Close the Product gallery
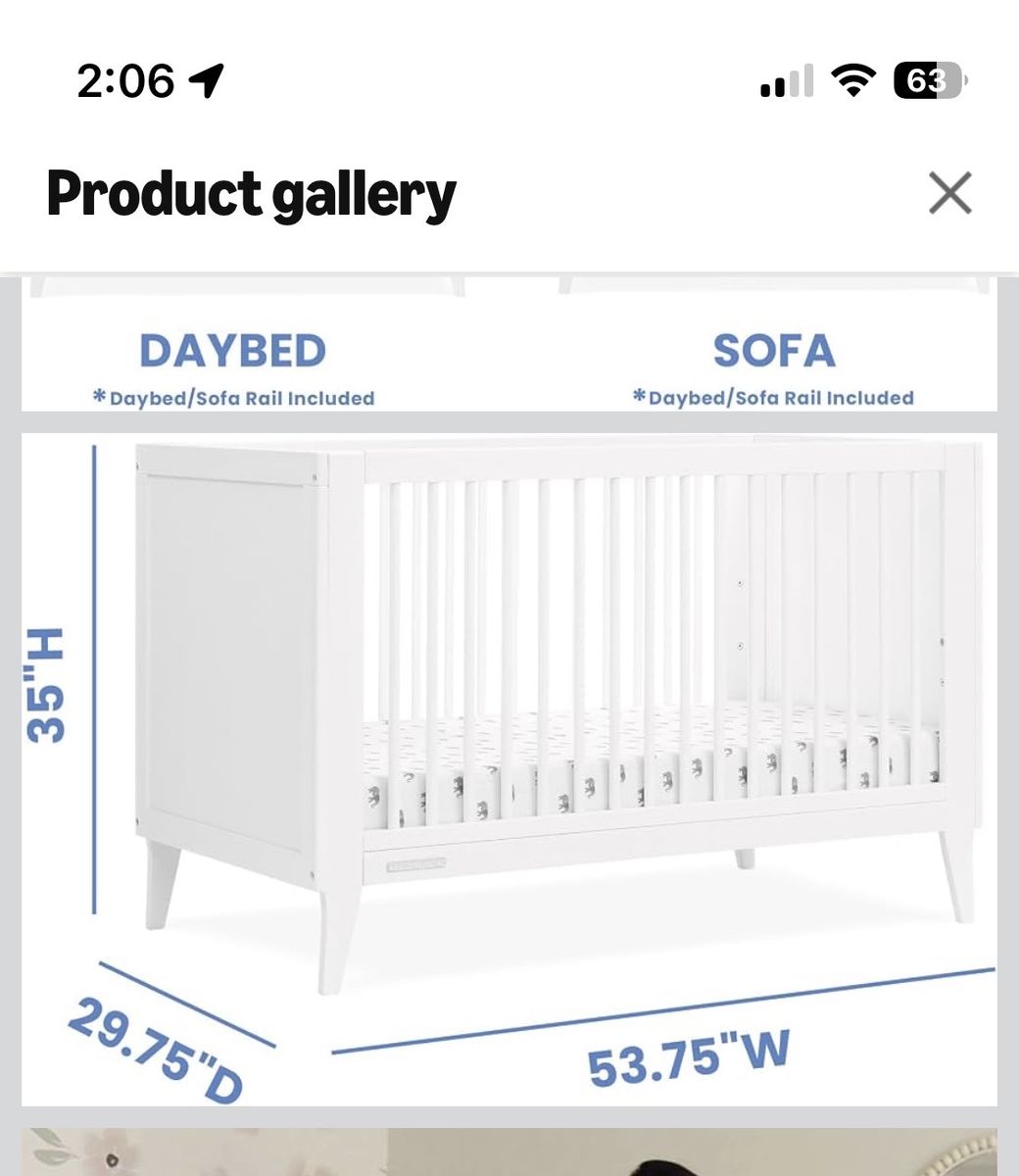Image resolution: width=1019 pixels, height=1176 pixels. point(949,193)
